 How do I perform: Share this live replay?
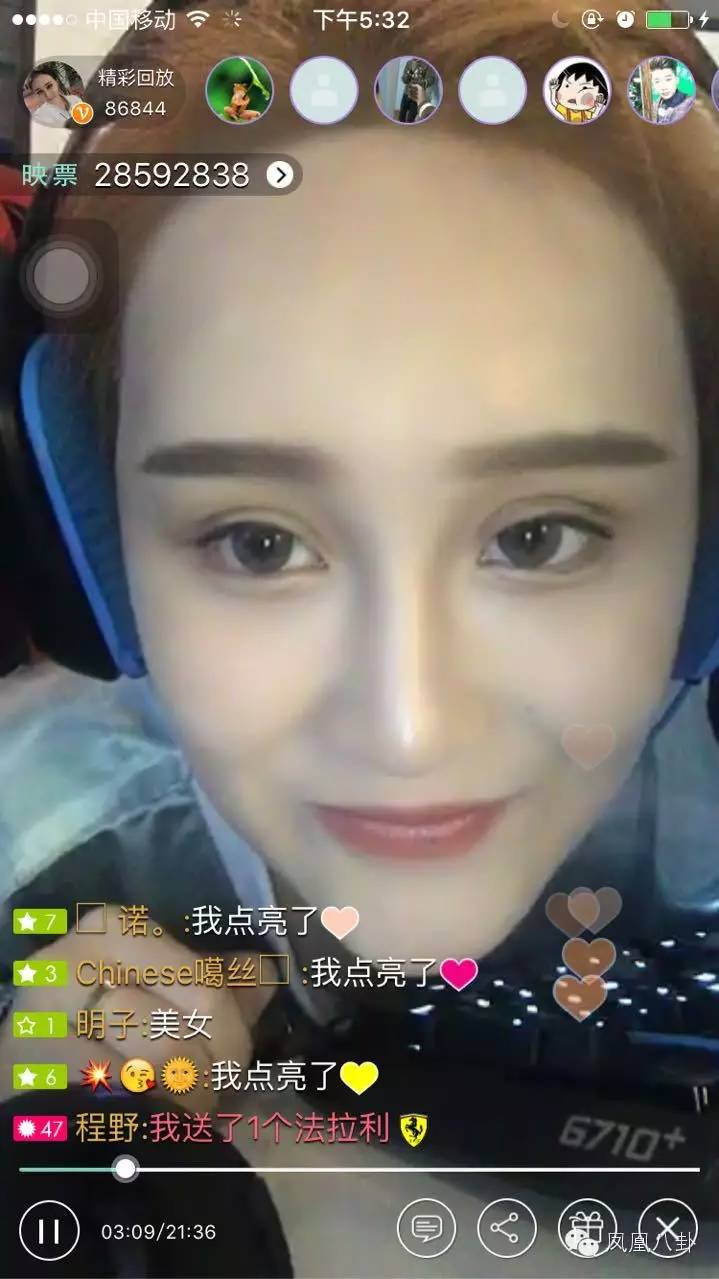pos(506,1228)
